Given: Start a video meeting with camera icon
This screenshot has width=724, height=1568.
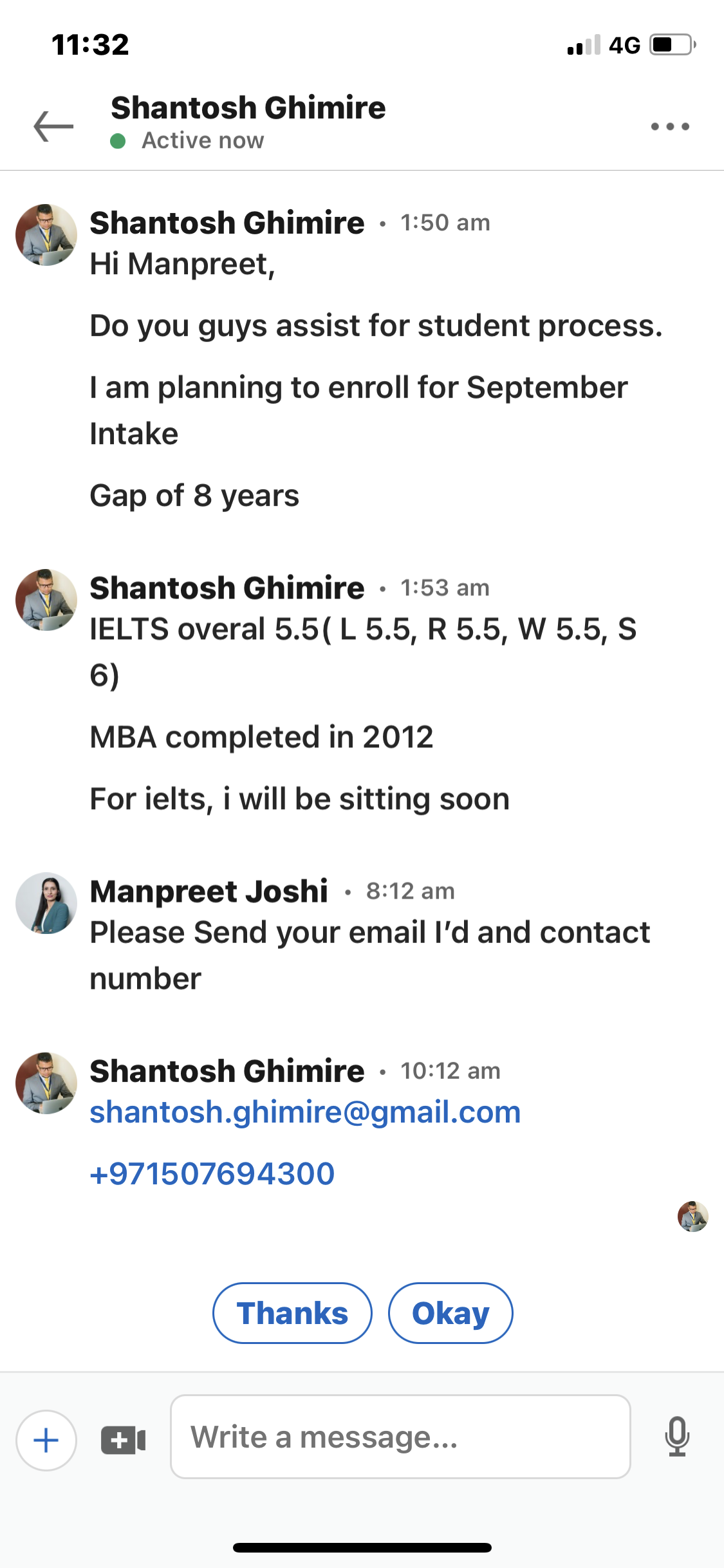Looking at the screenshot, I should 124,1441.
